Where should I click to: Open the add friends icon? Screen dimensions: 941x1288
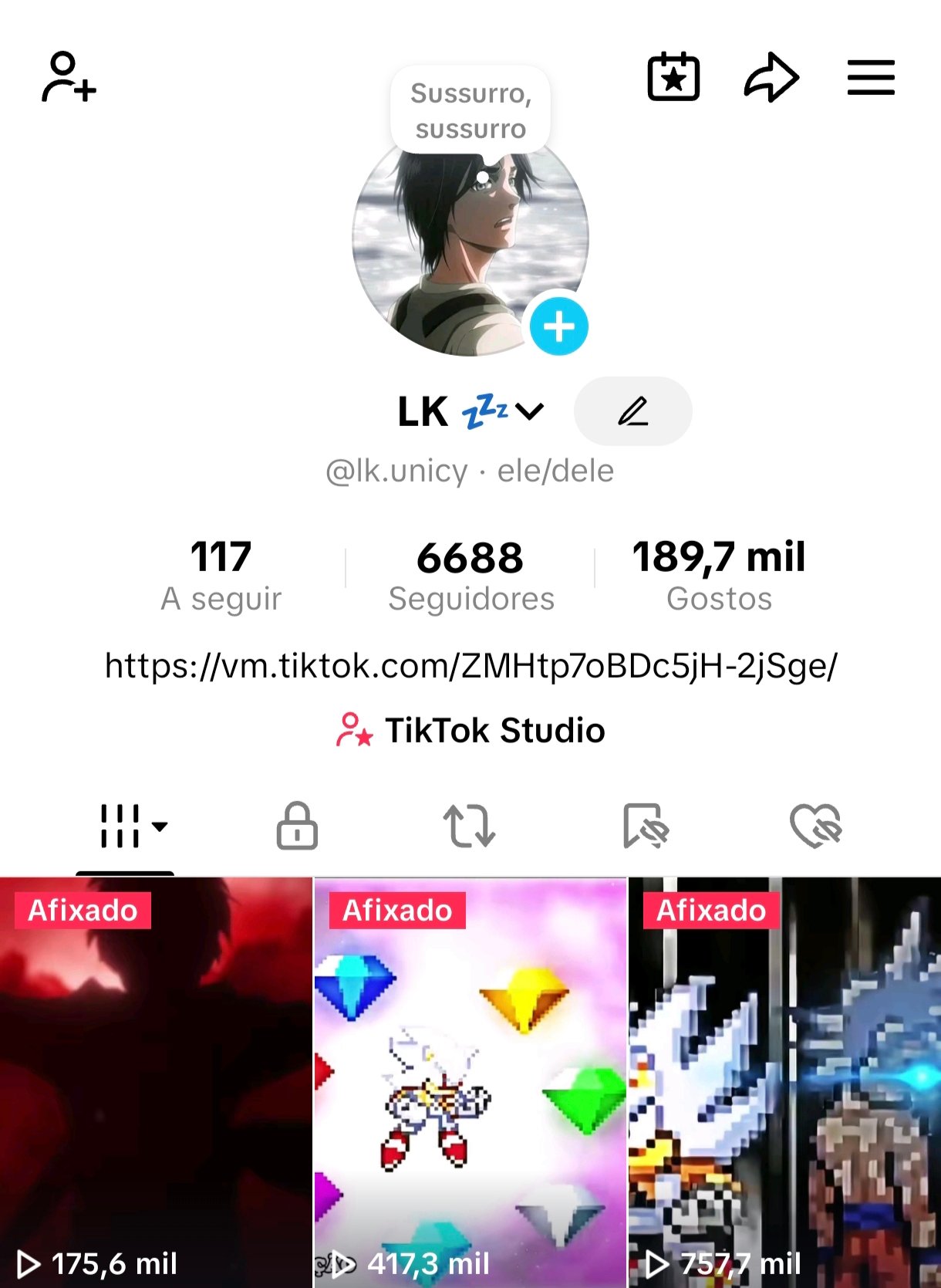click(x=68, y=77)
